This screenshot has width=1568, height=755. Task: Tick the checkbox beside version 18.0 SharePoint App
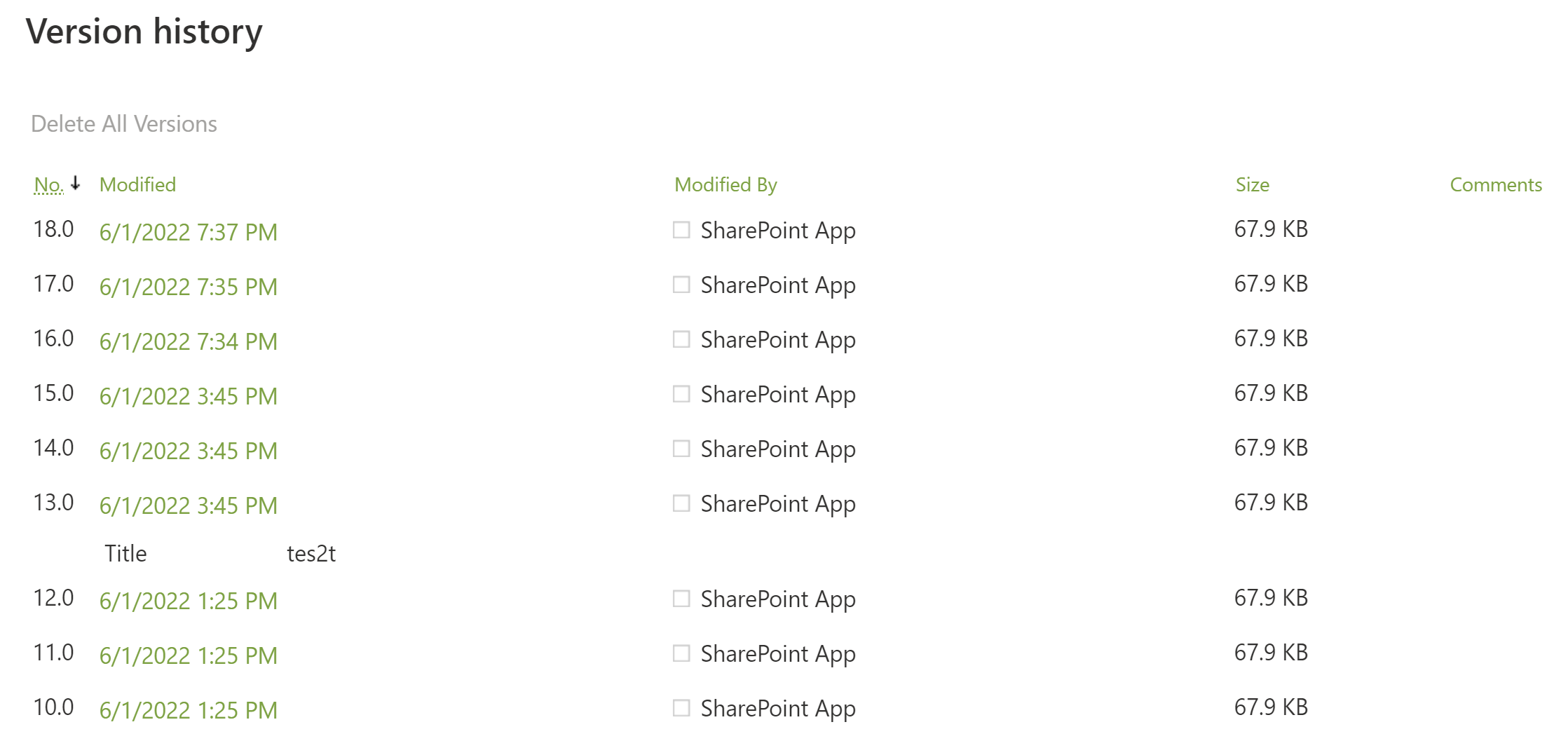pos(681,230)
